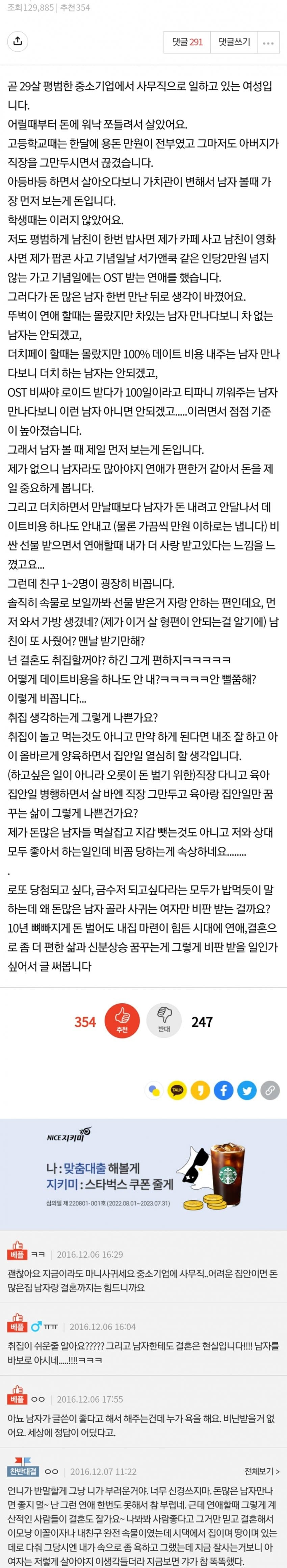The height and width of the screenshot is (1568, 287).
Task: Write a comment with 댓글쓰기
Action: tap(234, 42)
